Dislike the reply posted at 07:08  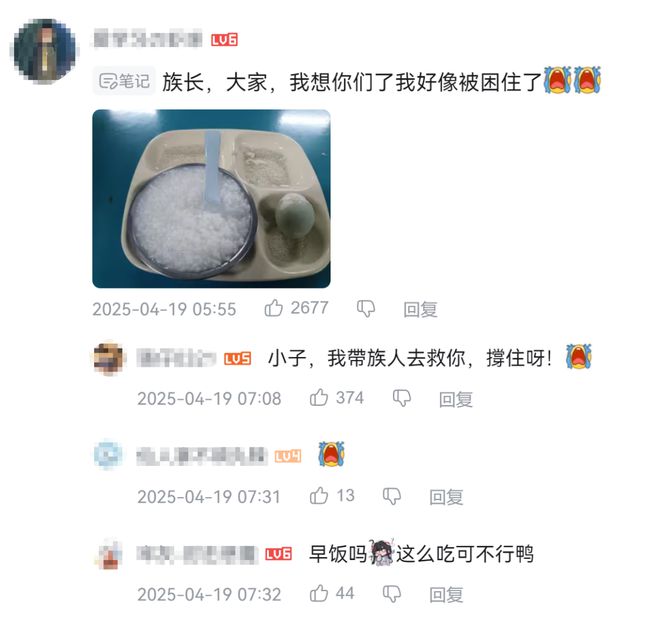(x=401, y=398)
